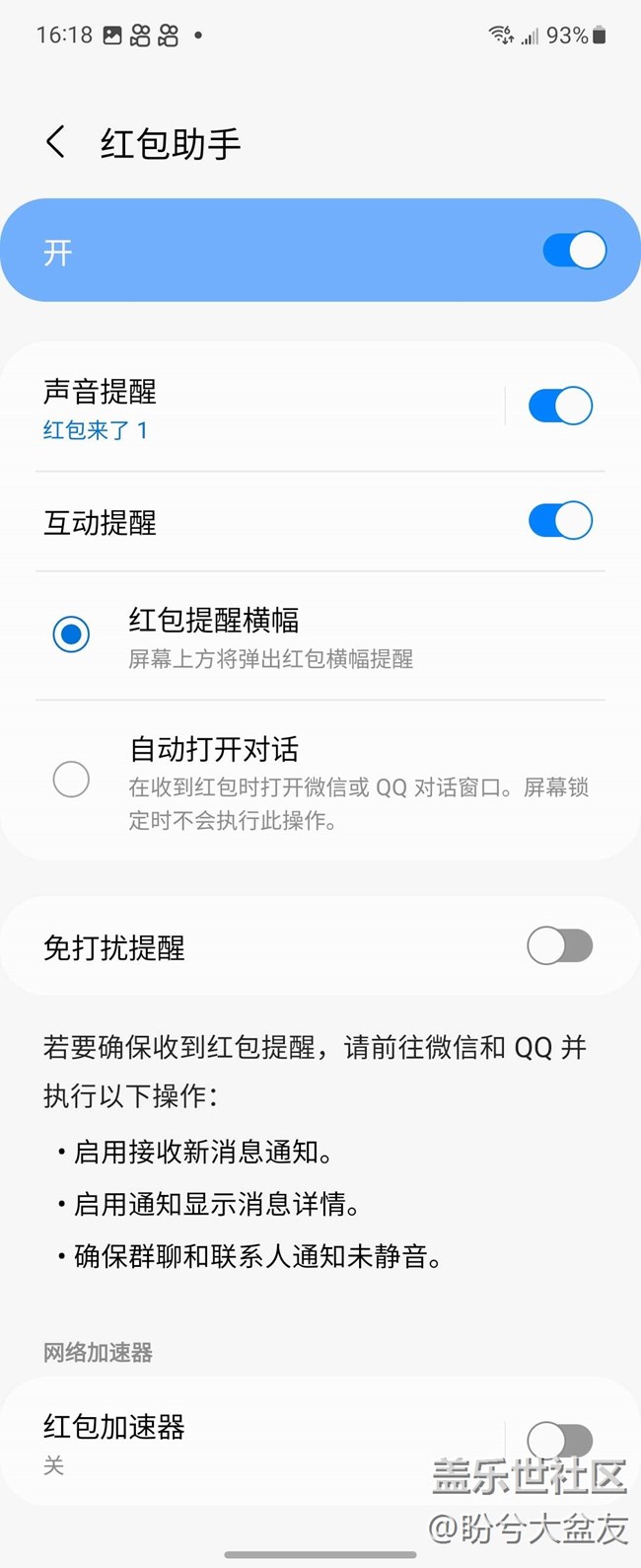This screenshot has width=641, height=1568.
Task: Enable the 免打扰提醒 switch
Action: tap(560, 946)
